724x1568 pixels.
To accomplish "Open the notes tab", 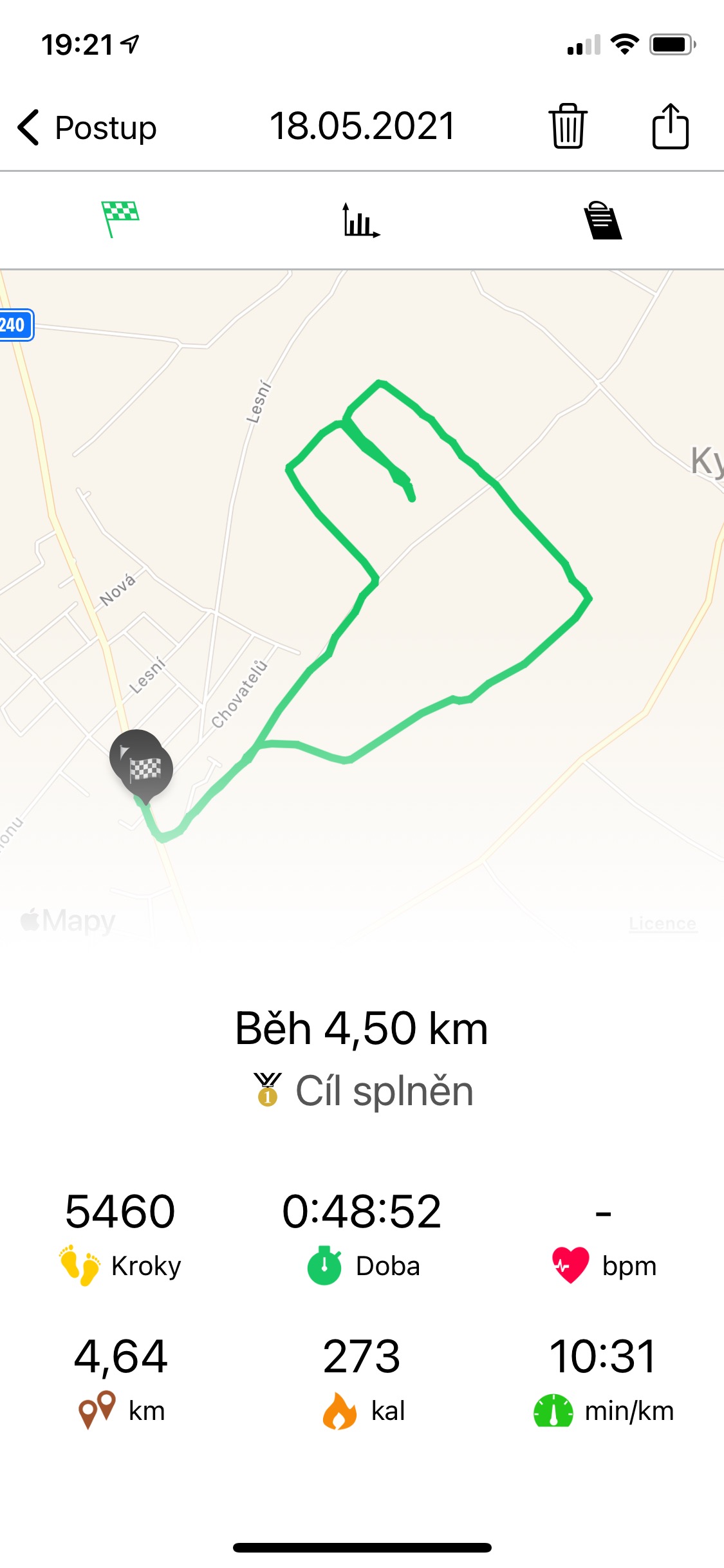I will (x=602, y=220).
